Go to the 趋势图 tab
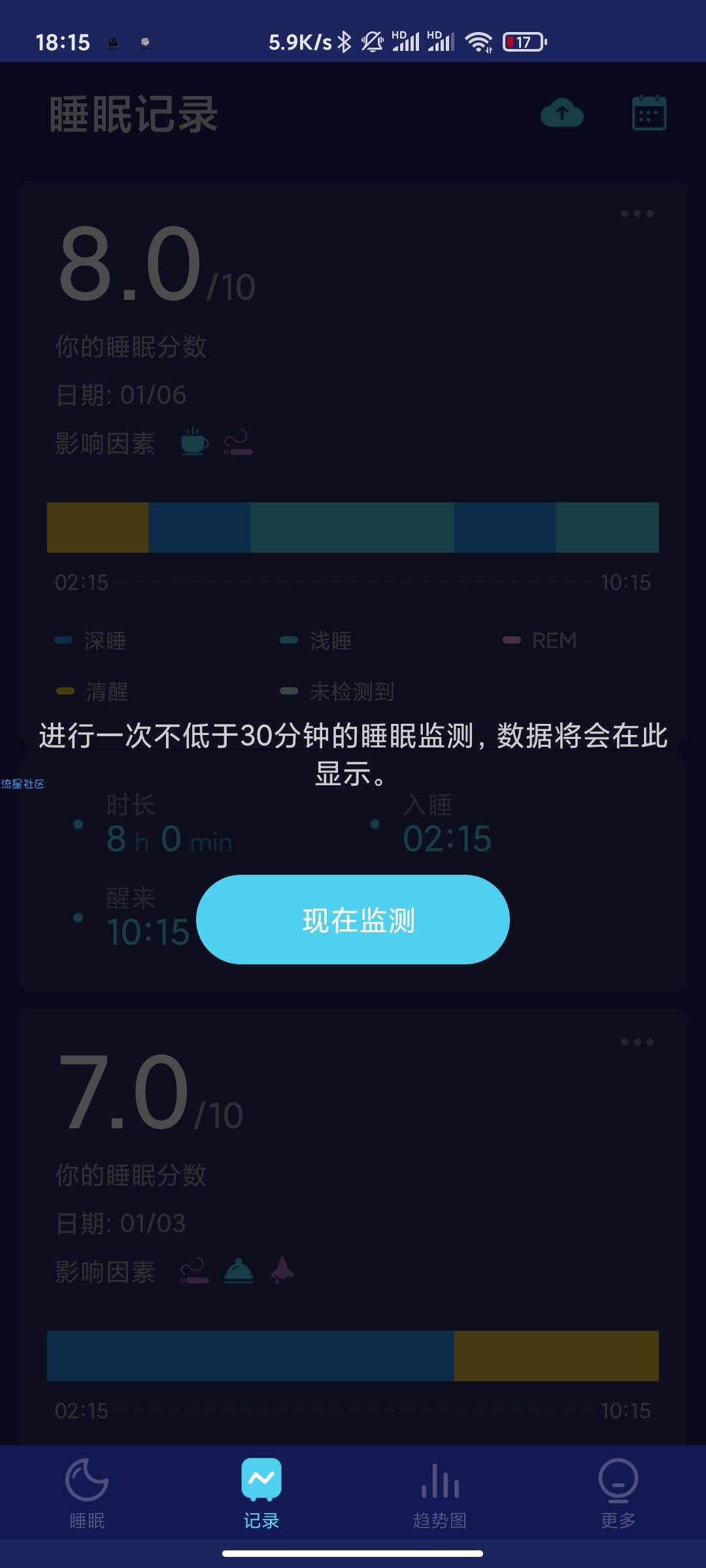706x1568 pixels. (440, 1494)
